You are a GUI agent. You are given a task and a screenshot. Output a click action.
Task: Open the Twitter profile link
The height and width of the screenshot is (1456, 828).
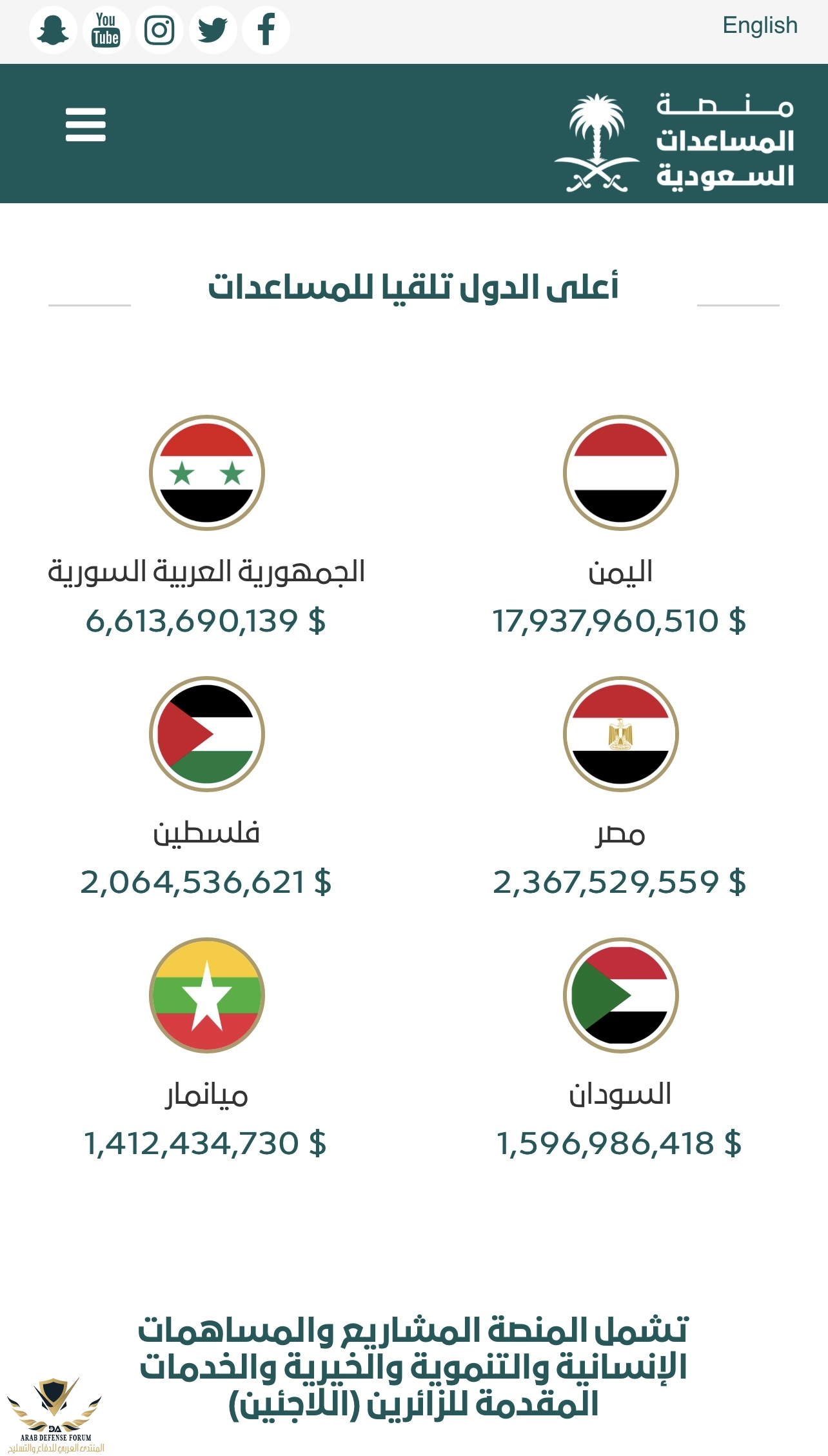click(213, 30)
